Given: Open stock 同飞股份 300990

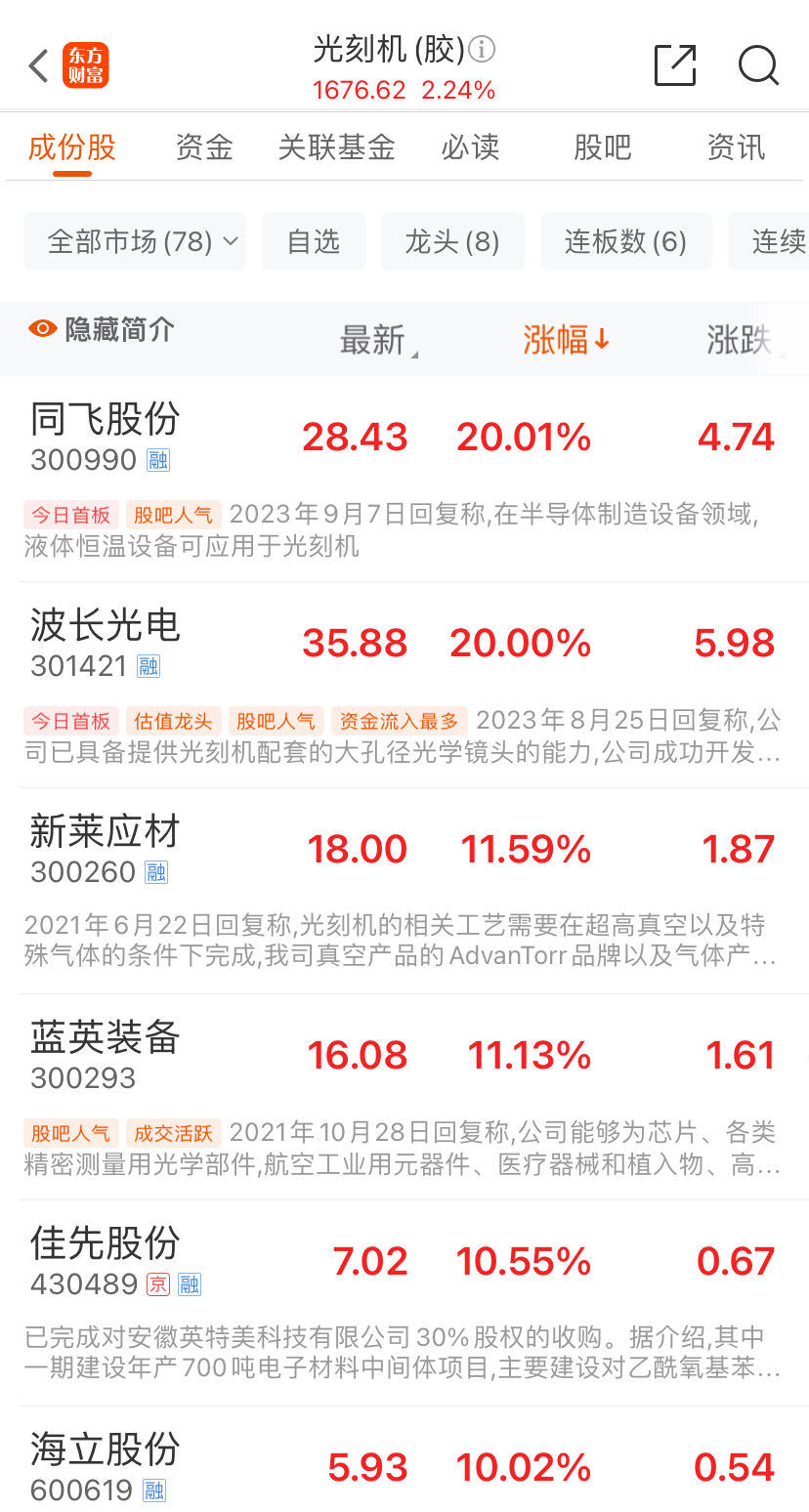Looking at the screenshot, I should click(404, 479).
